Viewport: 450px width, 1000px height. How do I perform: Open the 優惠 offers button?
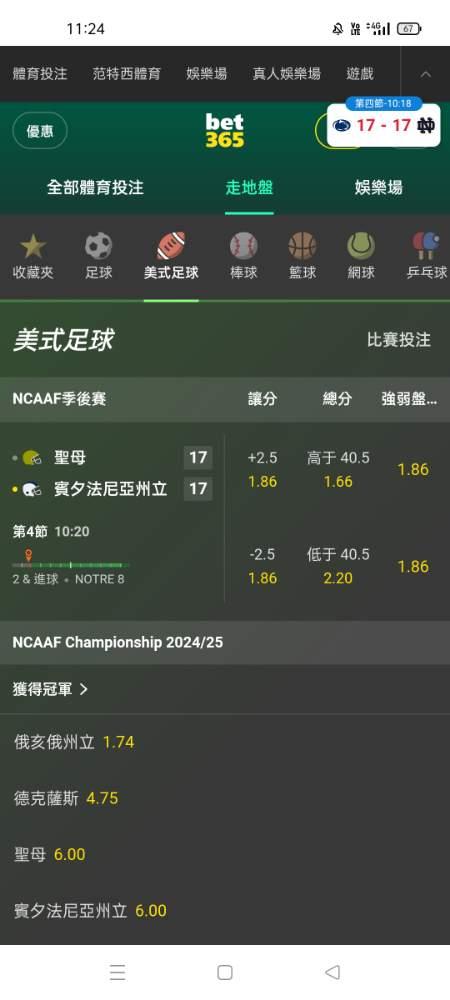(x=40, y=131)
